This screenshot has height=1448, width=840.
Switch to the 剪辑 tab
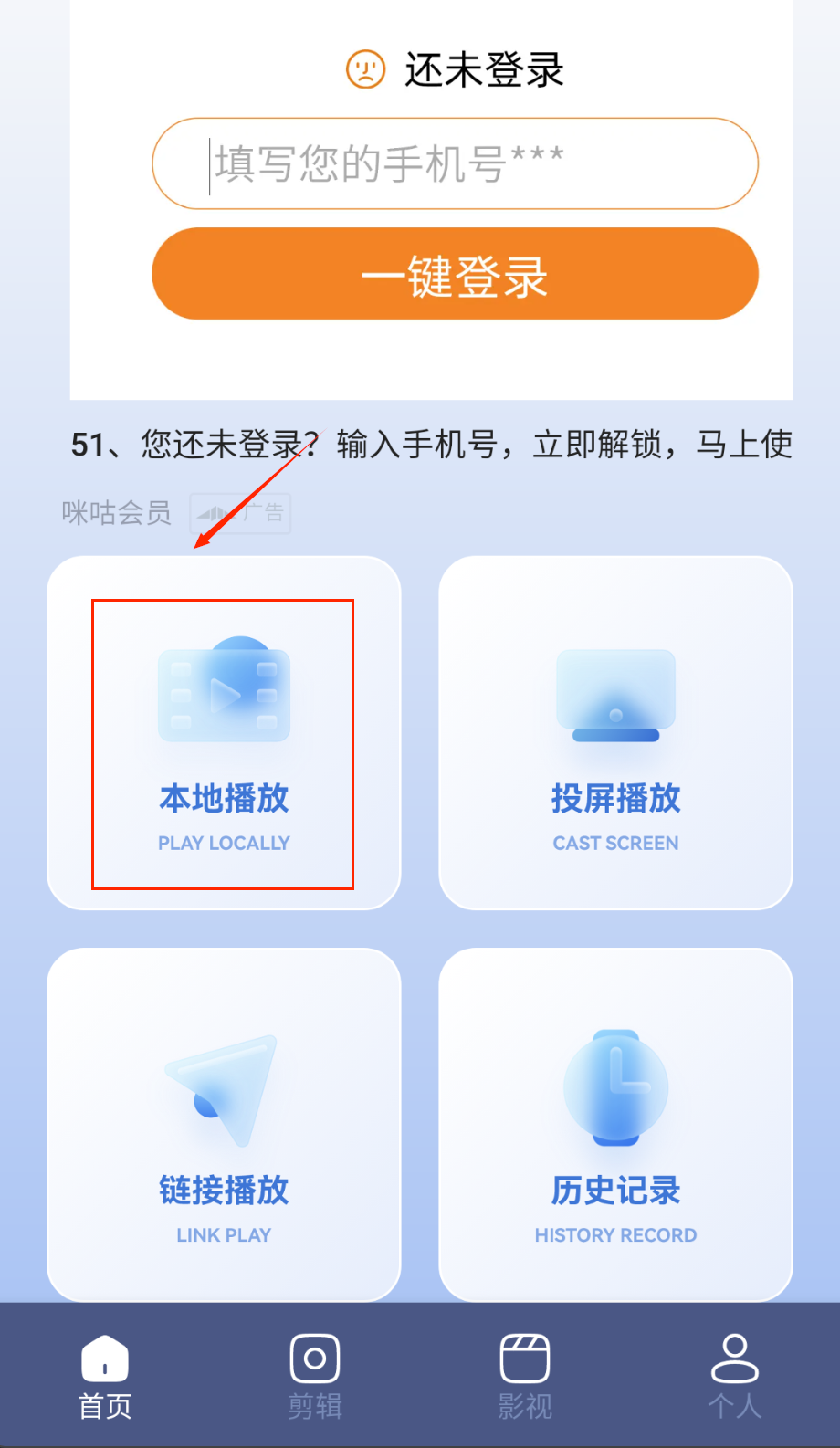click(x=315, y=1377)
